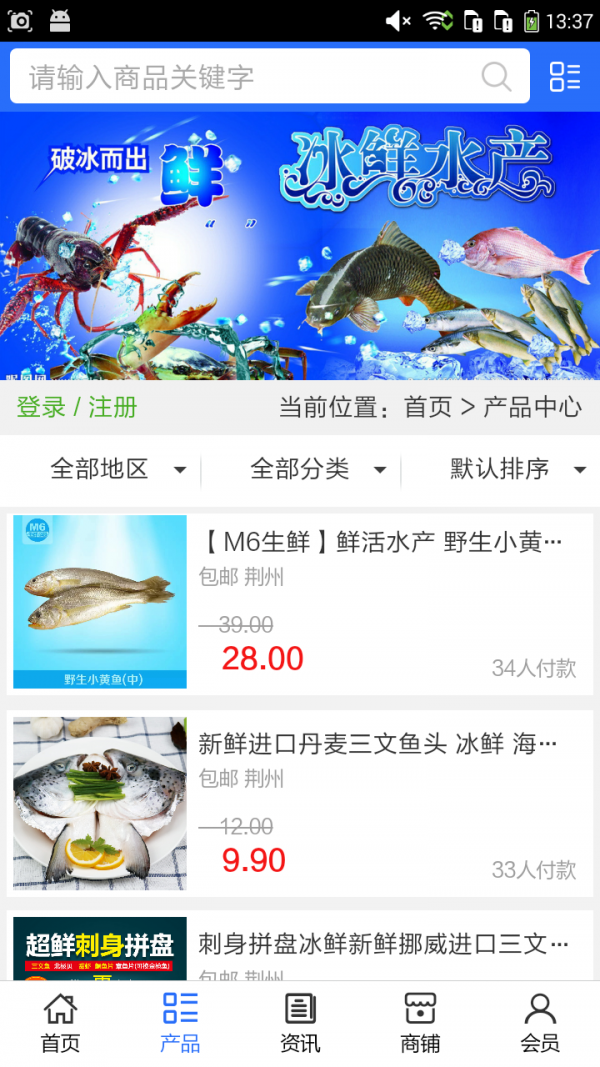
Task: Expand the 全部地区 dropdown
Action: [118, 469]
